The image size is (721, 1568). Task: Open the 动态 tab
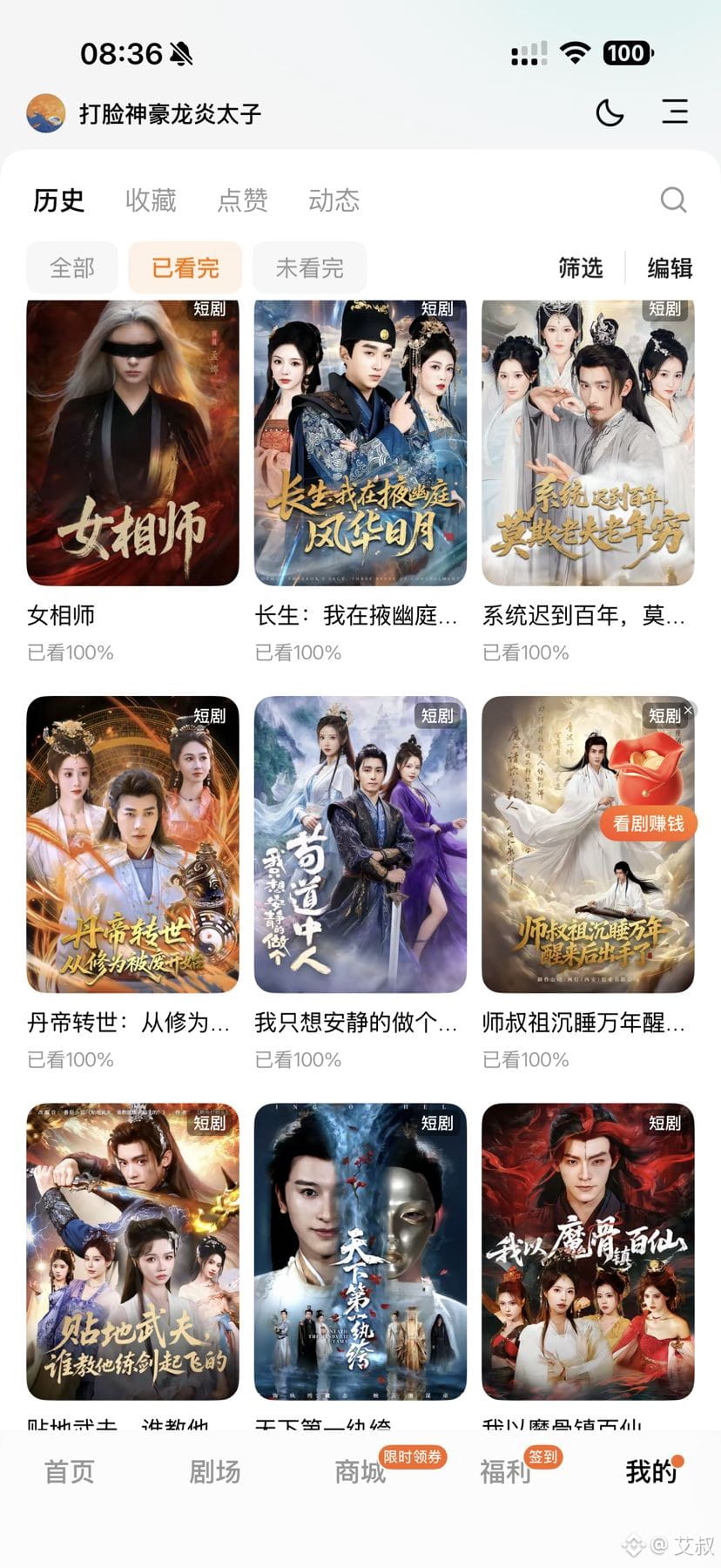[x=334, y=200]
